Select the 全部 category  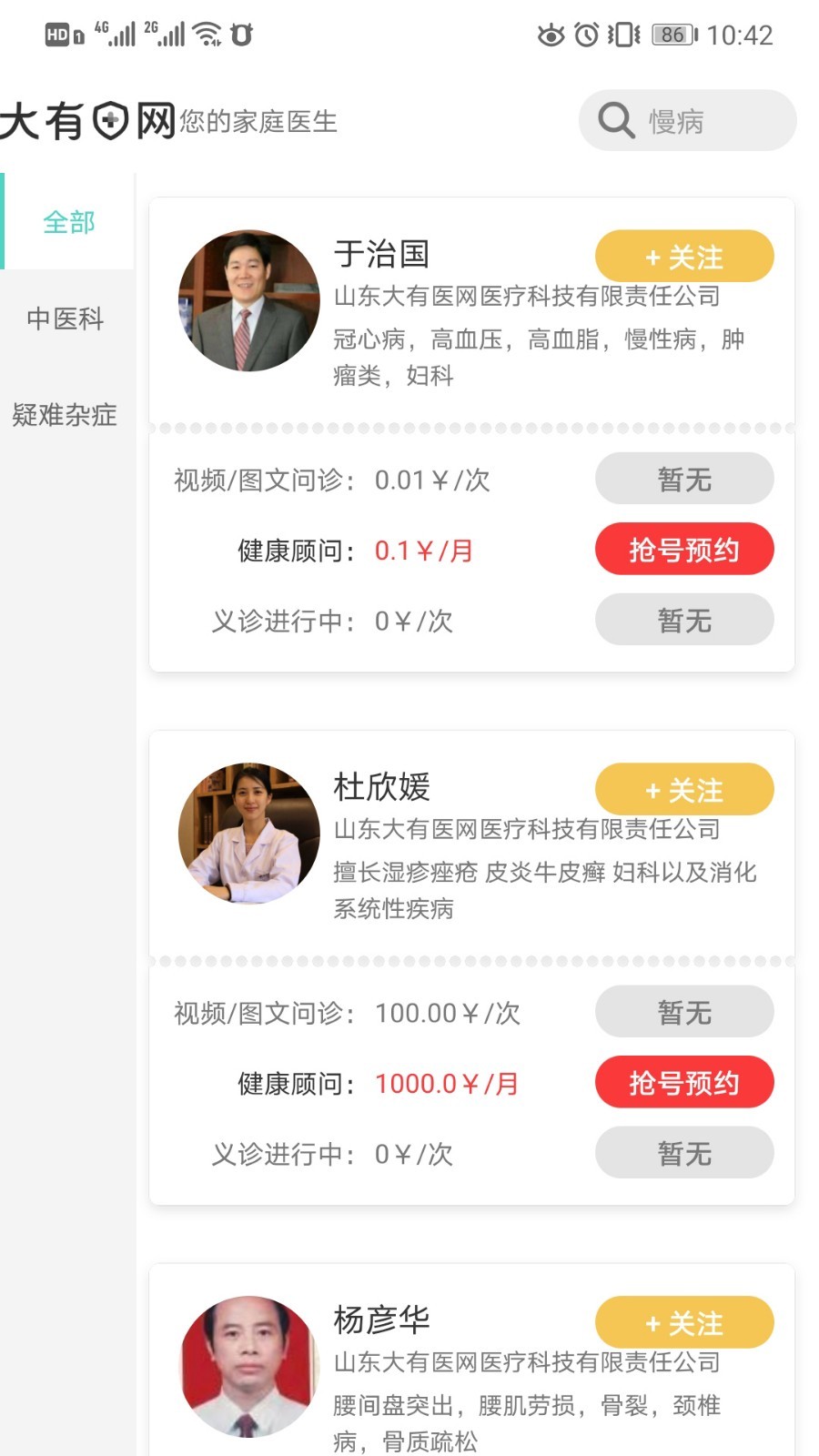pos(68,222)
